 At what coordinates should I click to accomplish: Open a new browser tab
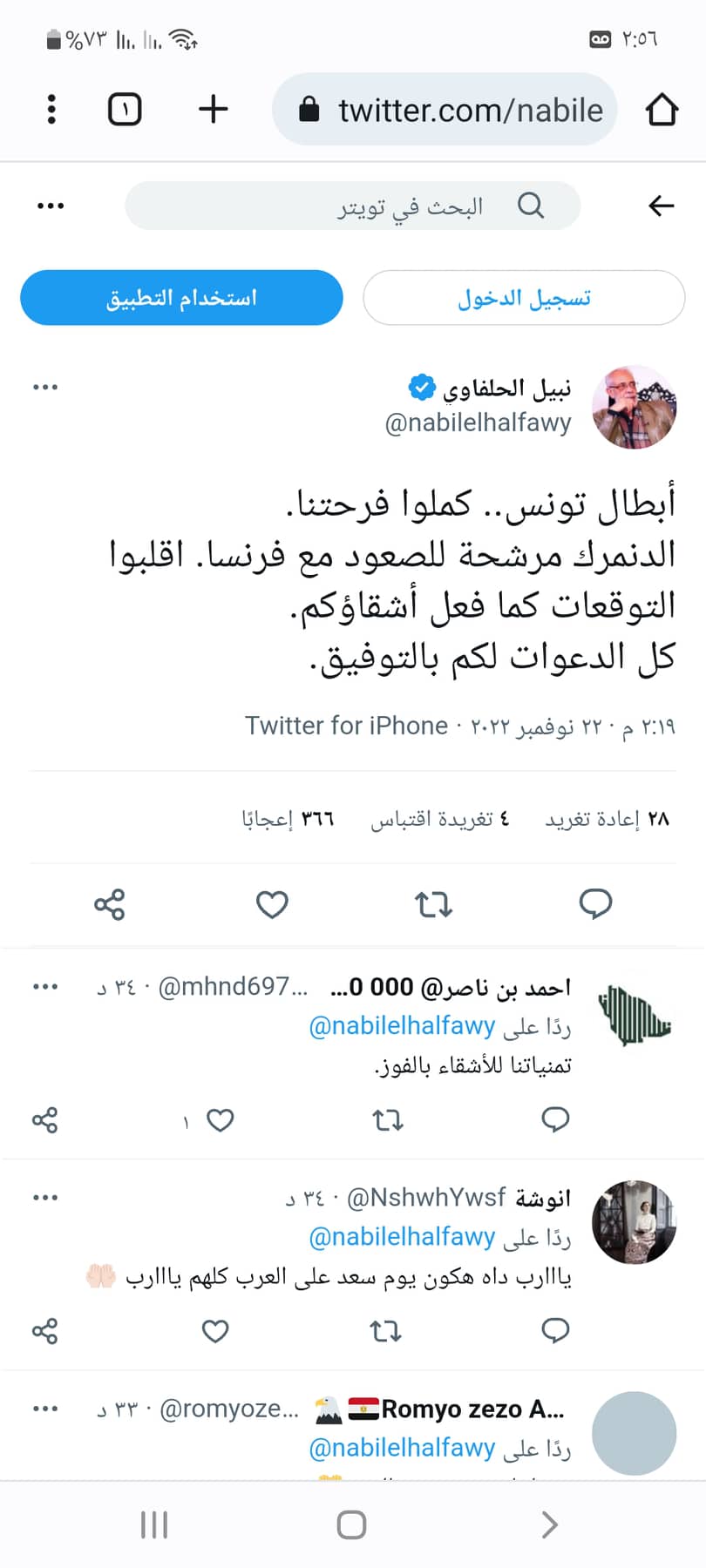tap(214, 110)
